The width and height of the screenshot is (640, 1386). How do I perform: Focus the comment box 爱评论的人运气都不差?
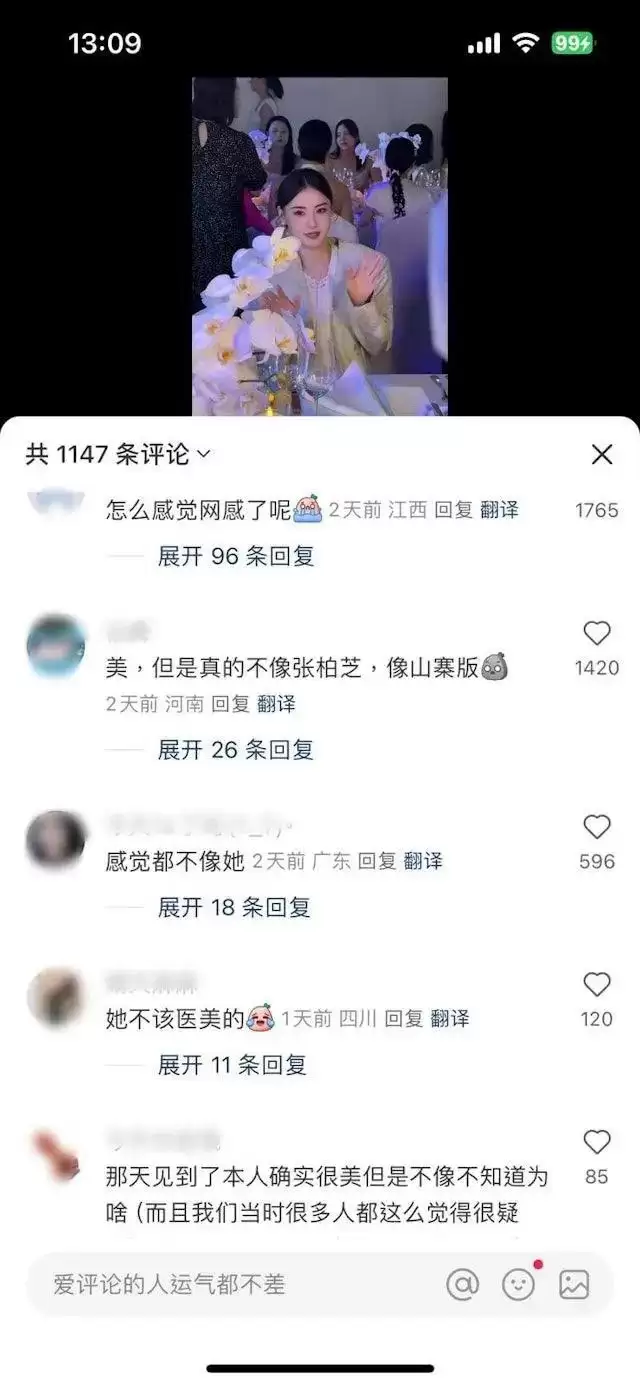point(230,1284)
